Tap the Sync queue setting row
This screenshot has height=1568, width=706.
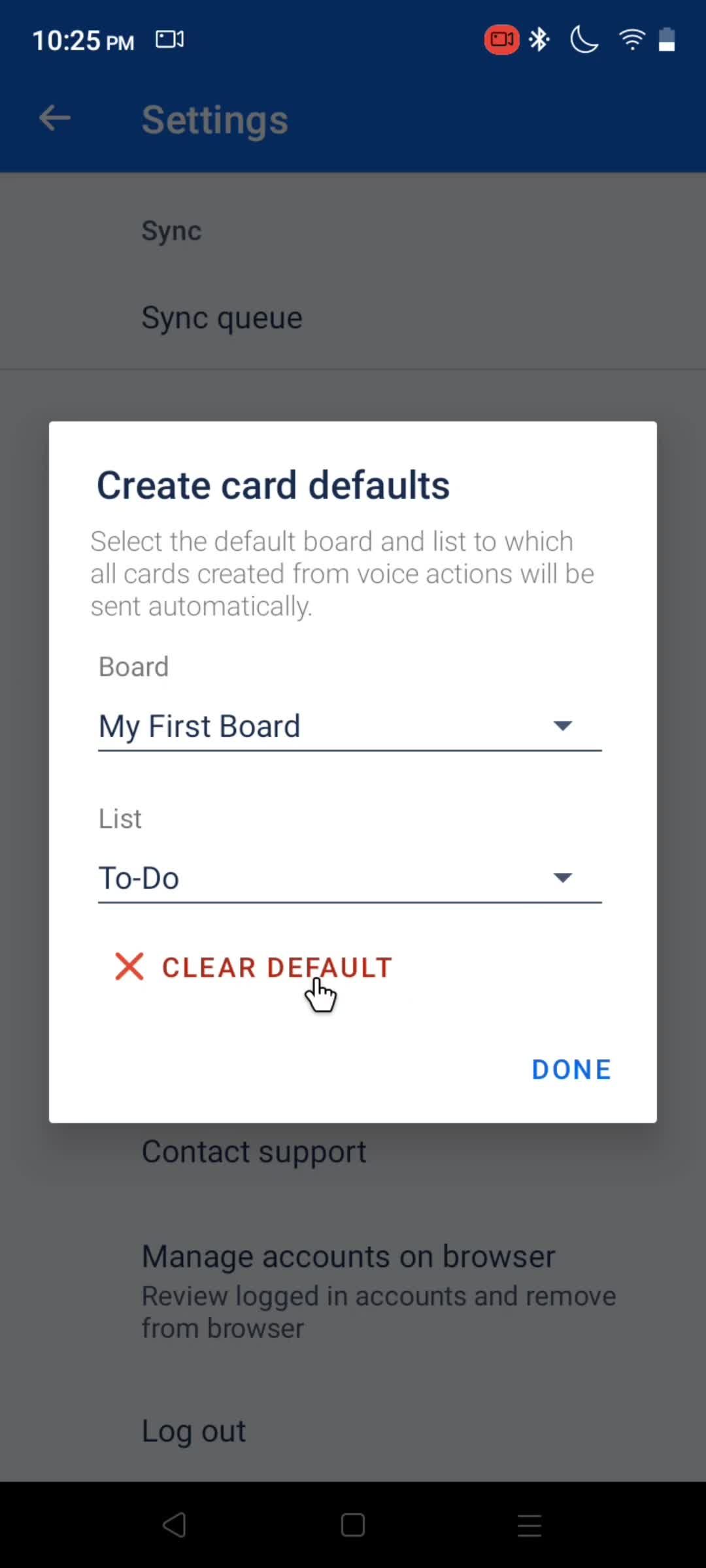click(222, 318)
